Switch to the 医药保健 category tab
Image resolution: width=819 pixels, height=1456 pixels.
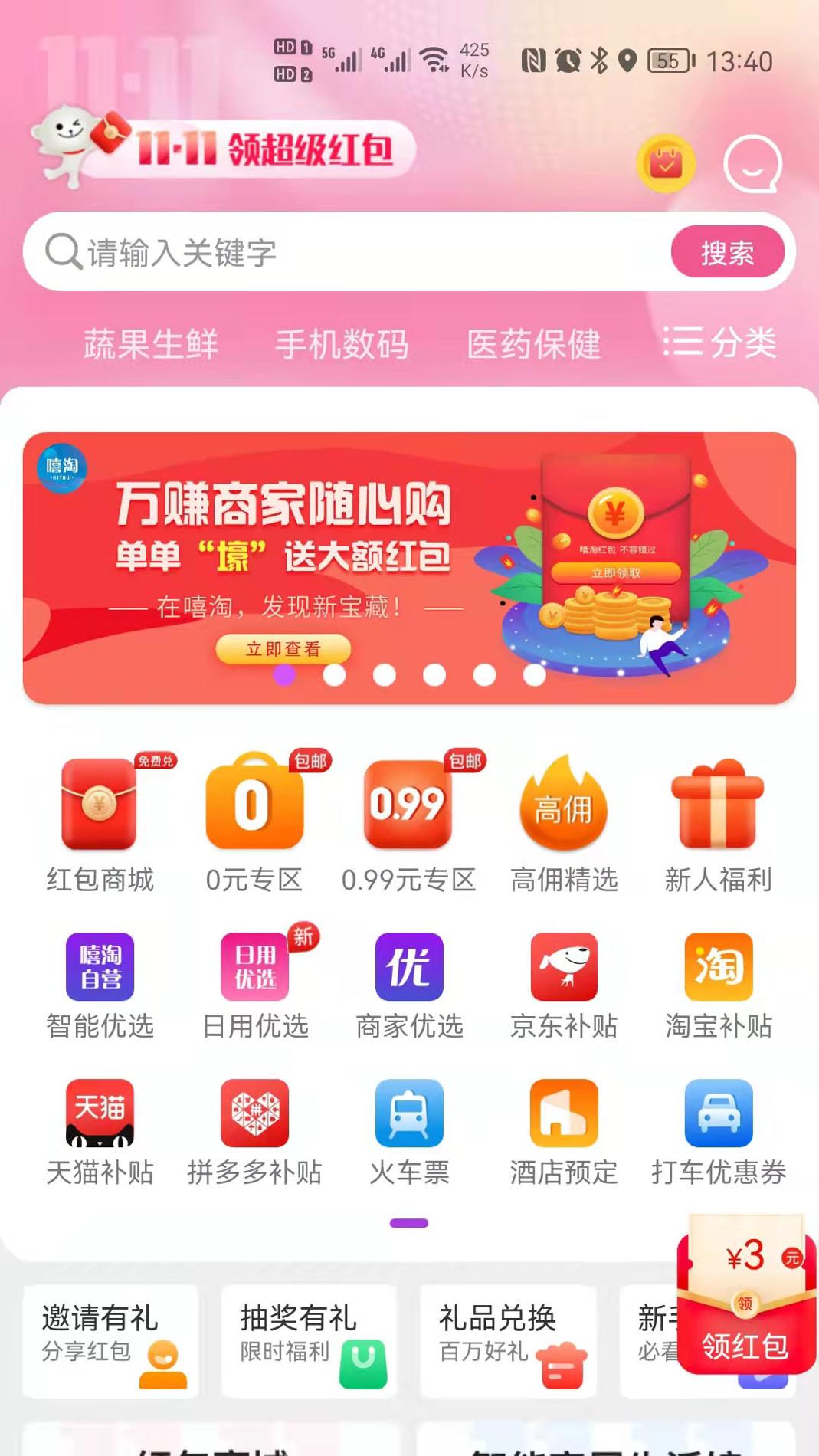point(535,343)
